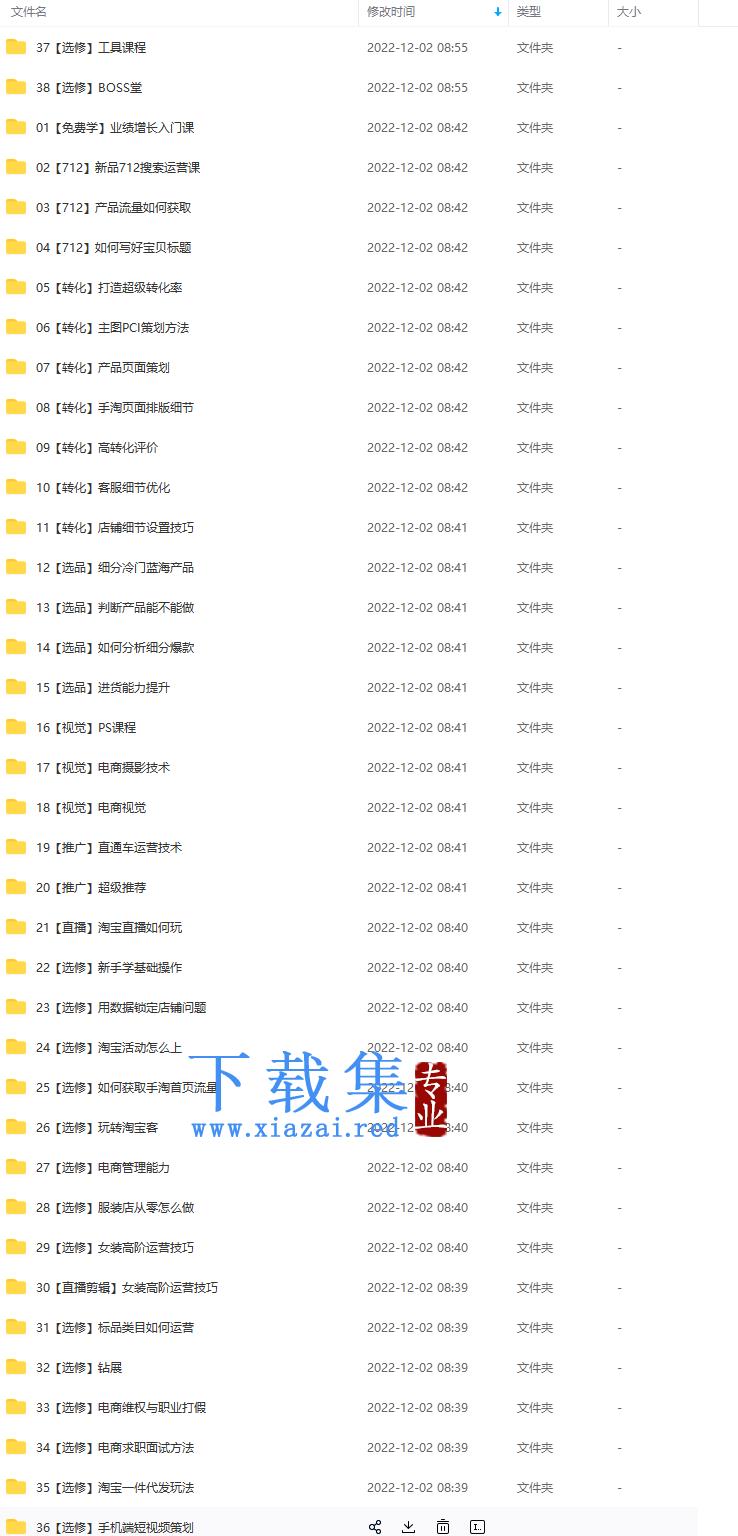Open folder 05【转化】打造超级转化率

tap(109, 287)
